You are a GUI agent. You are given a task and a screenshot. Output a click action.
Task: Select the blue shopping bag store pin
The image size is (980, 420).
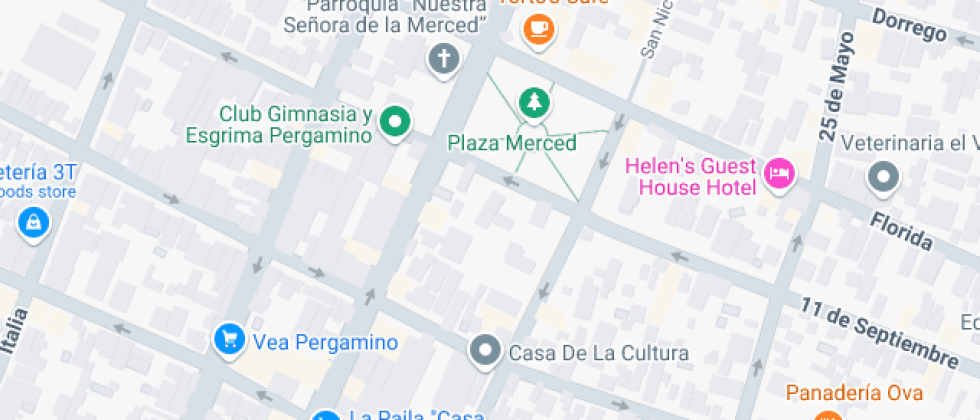[34, 222]
